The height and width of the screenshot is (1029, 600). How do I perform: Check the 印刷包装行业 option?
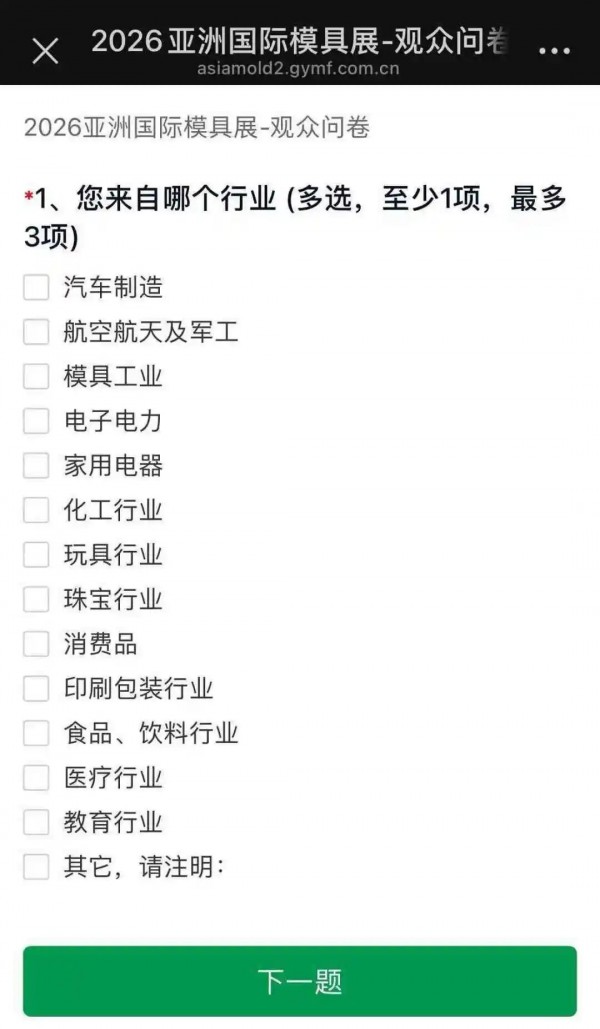point(36,689)
